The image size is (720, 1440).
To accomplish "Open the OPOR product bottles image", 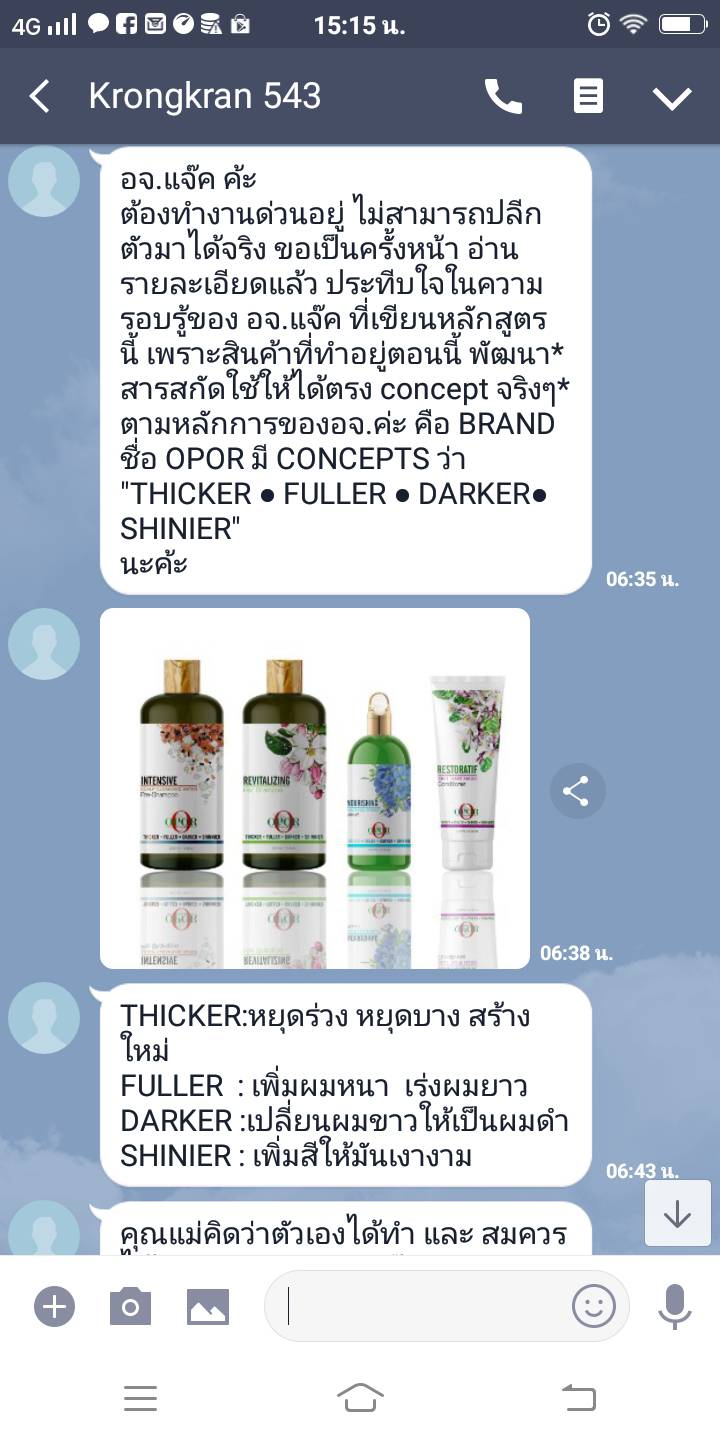I will (315, 788).
